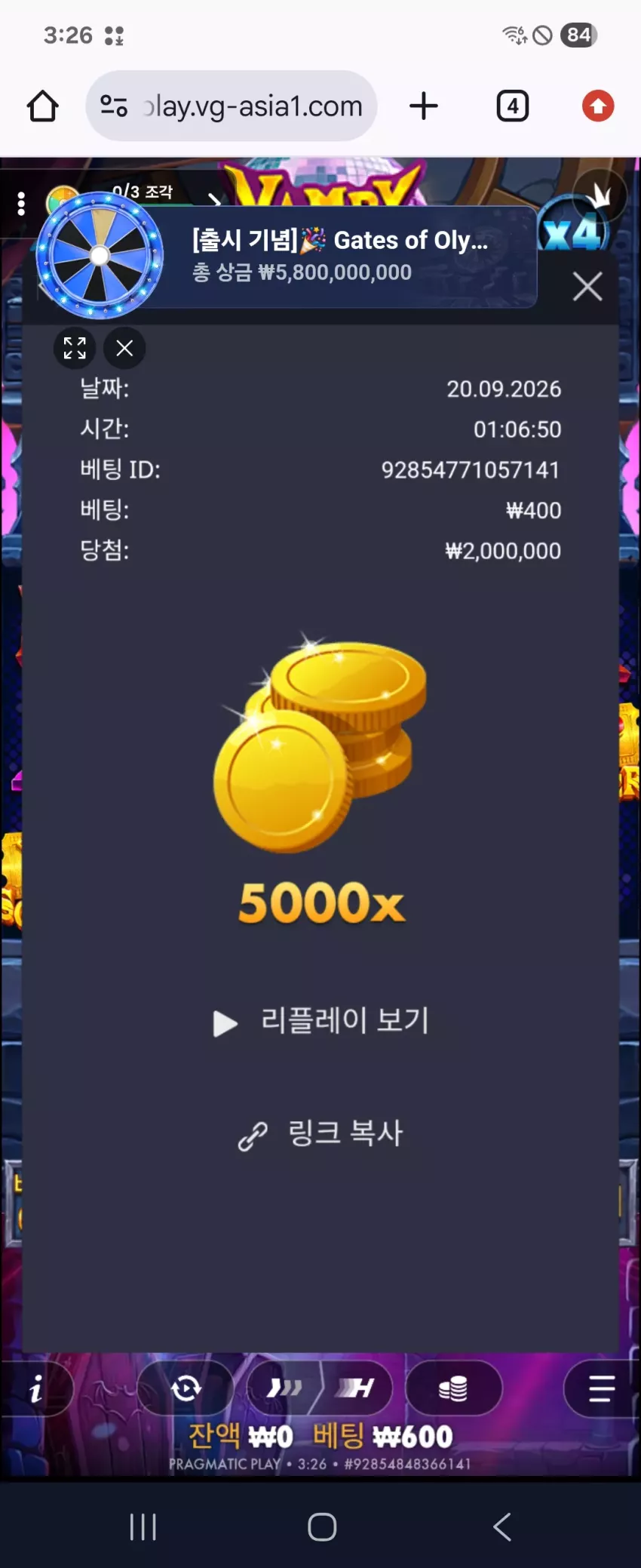Open the red browser update icon
The image size is (641, 1568).
tap(598, 106)
